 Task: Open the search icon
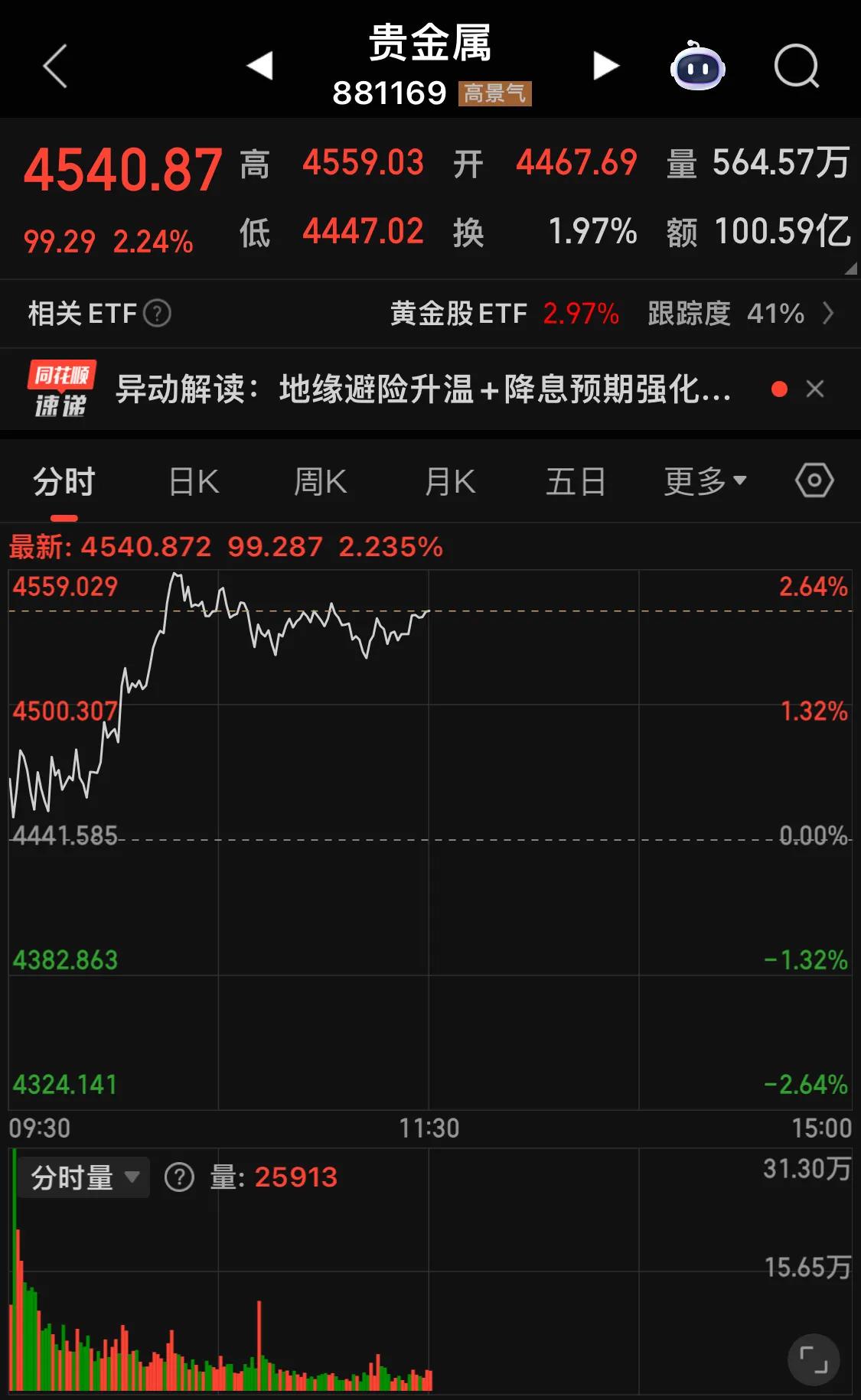tap(796, 67)
